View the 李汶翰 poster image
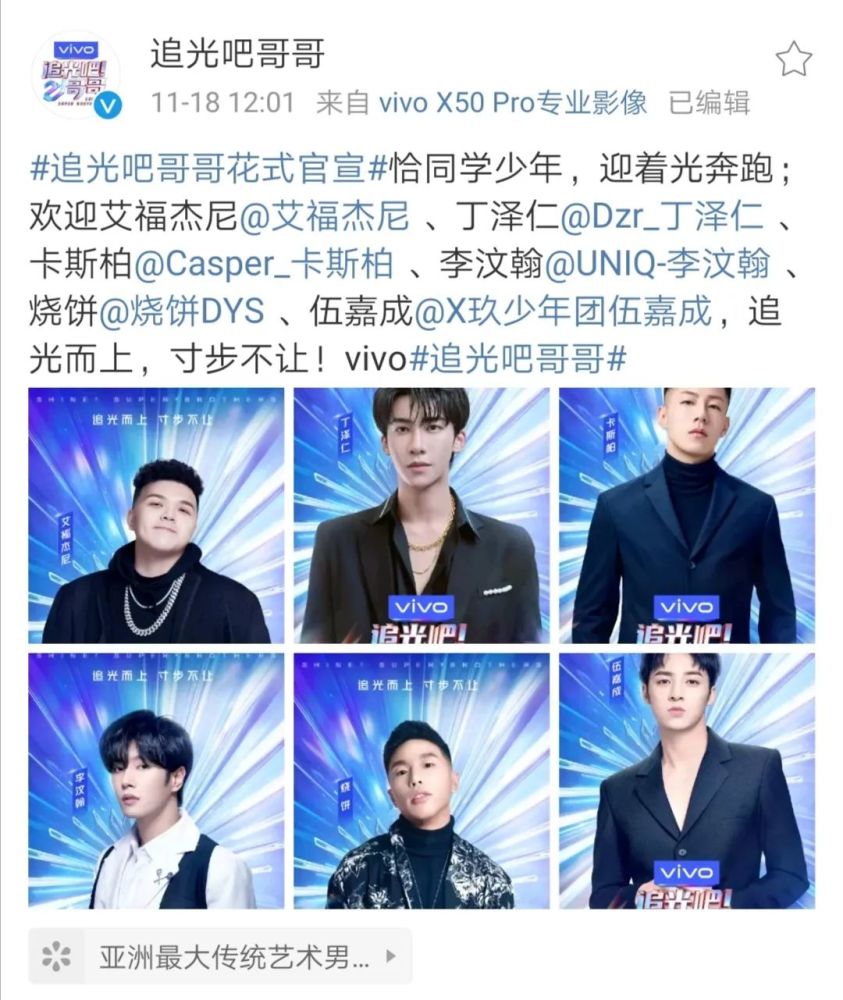This screenshot has width=843, height=1000. 156,781
